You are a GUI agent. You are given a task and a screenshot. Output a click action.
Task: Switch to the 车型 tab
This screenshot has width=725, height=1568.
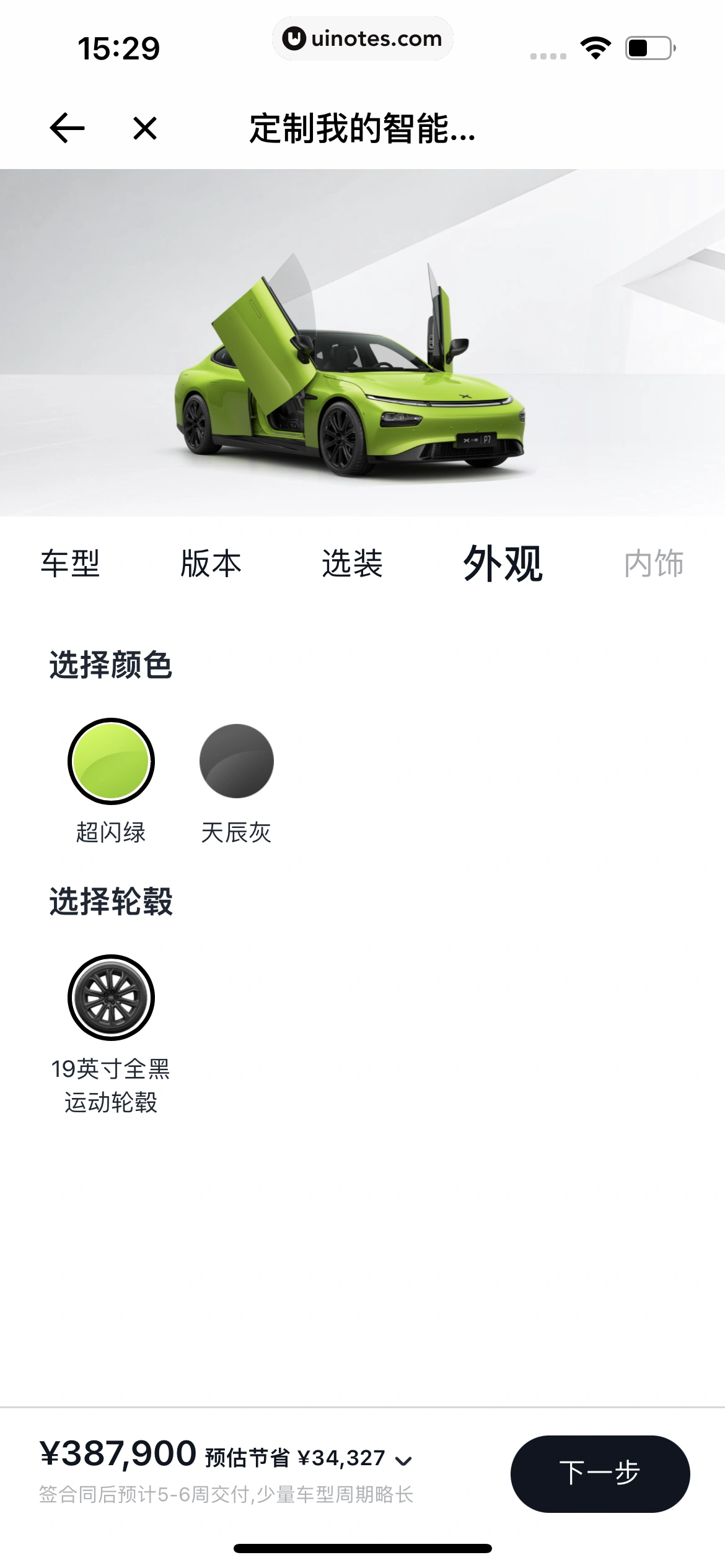[x=71, y=564]
